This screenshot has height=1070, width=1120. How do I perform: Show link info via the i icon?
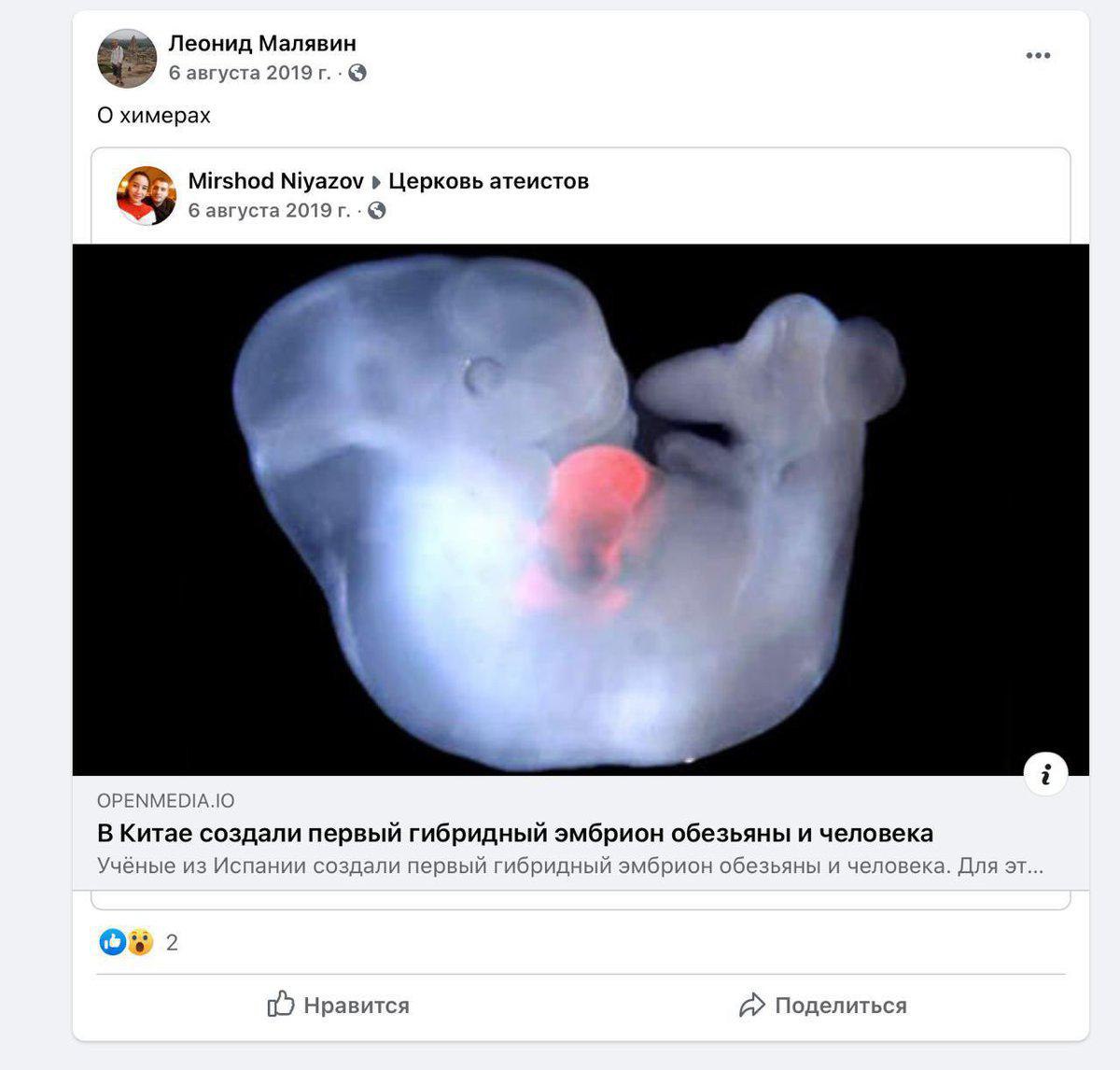[1045, 773]
